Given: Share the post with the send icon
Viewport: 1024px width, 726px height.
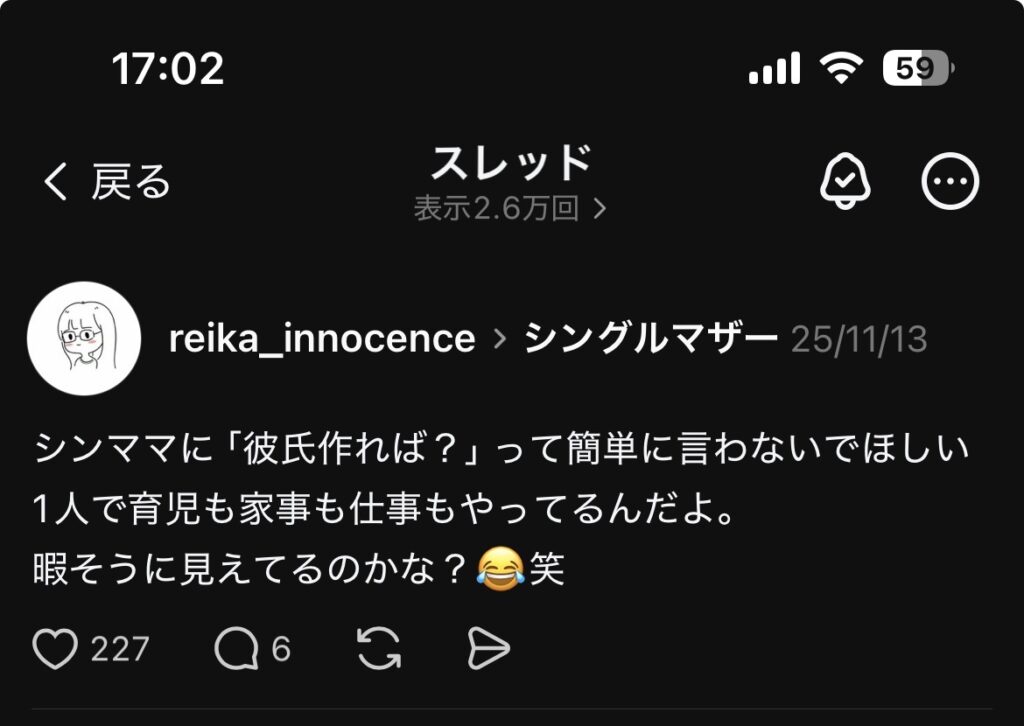Looking at the screenshot, I should [x=489, y=650].
